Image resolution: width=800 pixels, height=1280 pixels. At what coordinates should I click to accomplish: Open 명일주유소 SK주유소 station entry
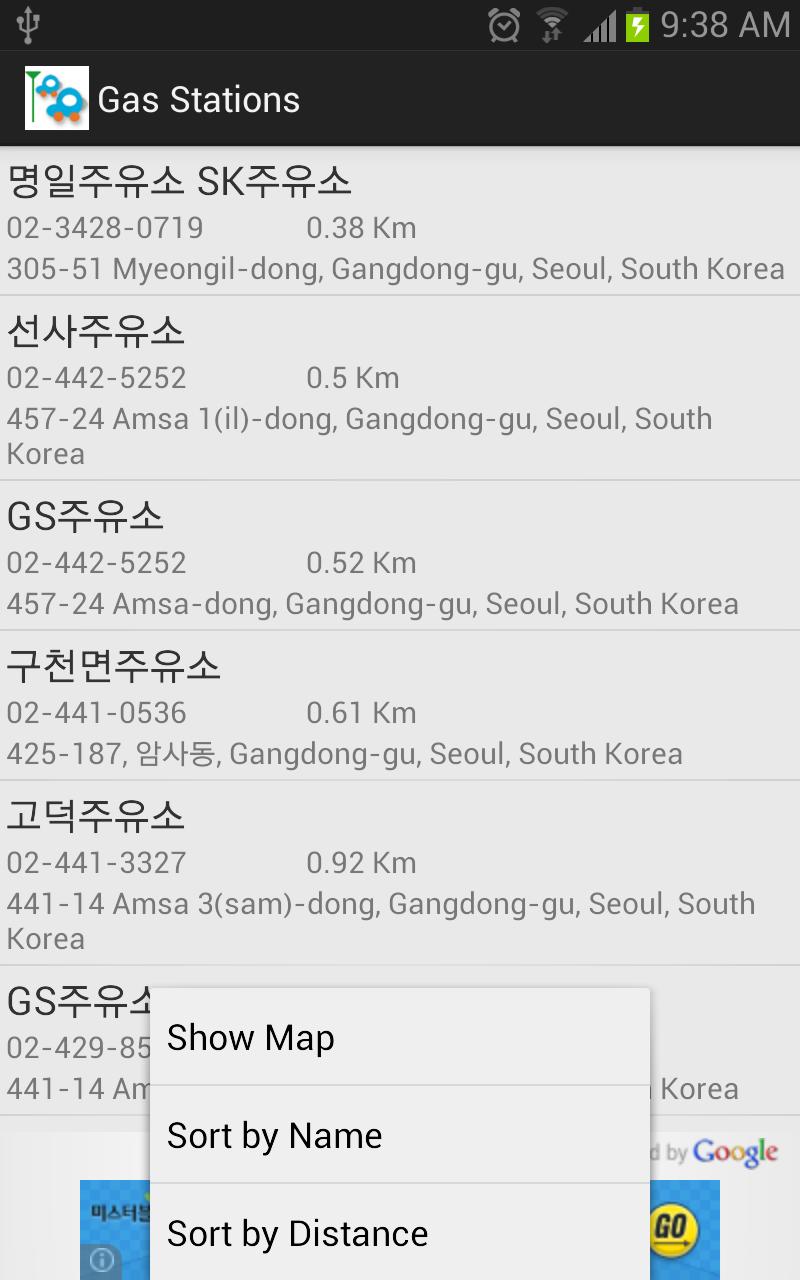400,222
